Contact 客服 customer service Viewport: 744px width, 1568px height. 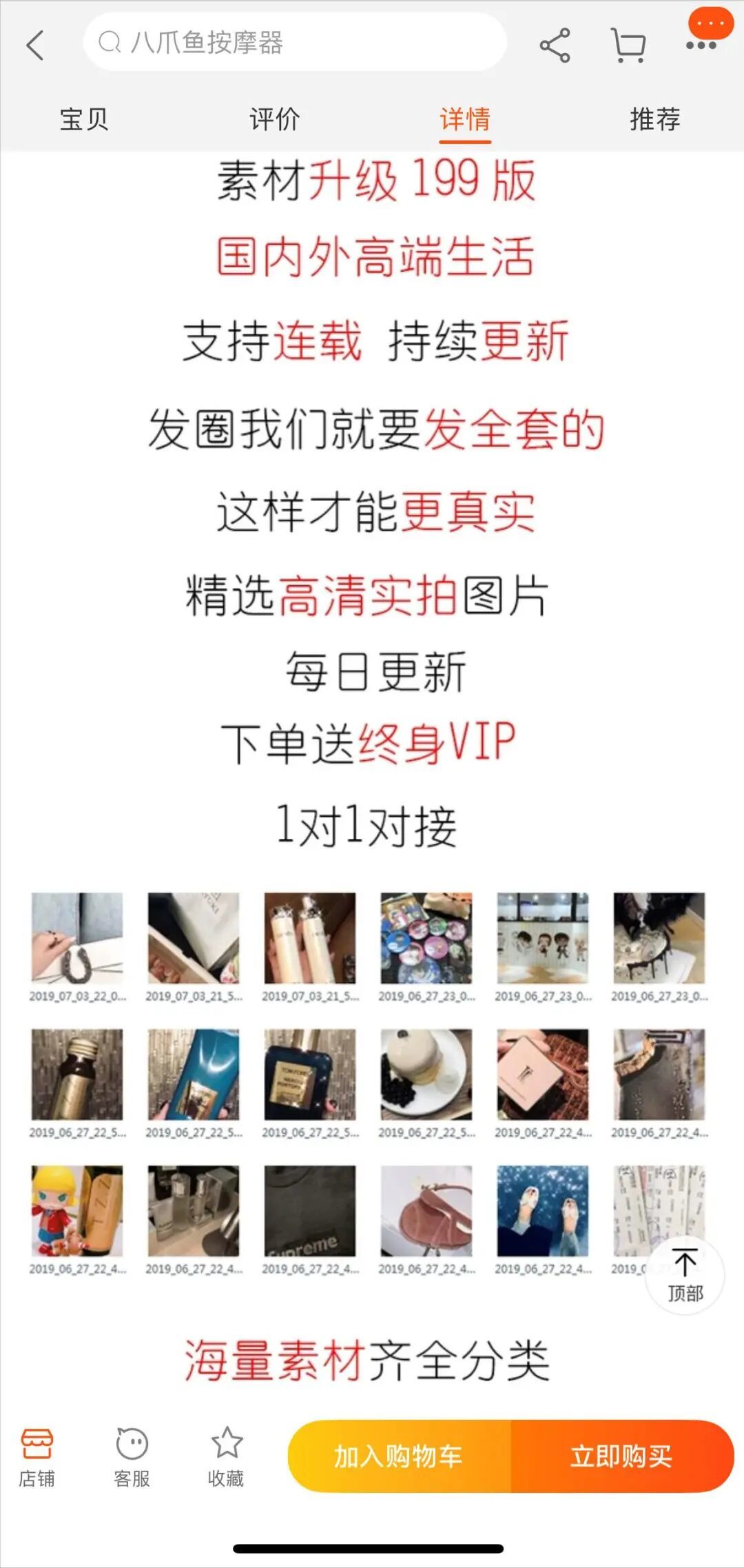[132, 1456]
